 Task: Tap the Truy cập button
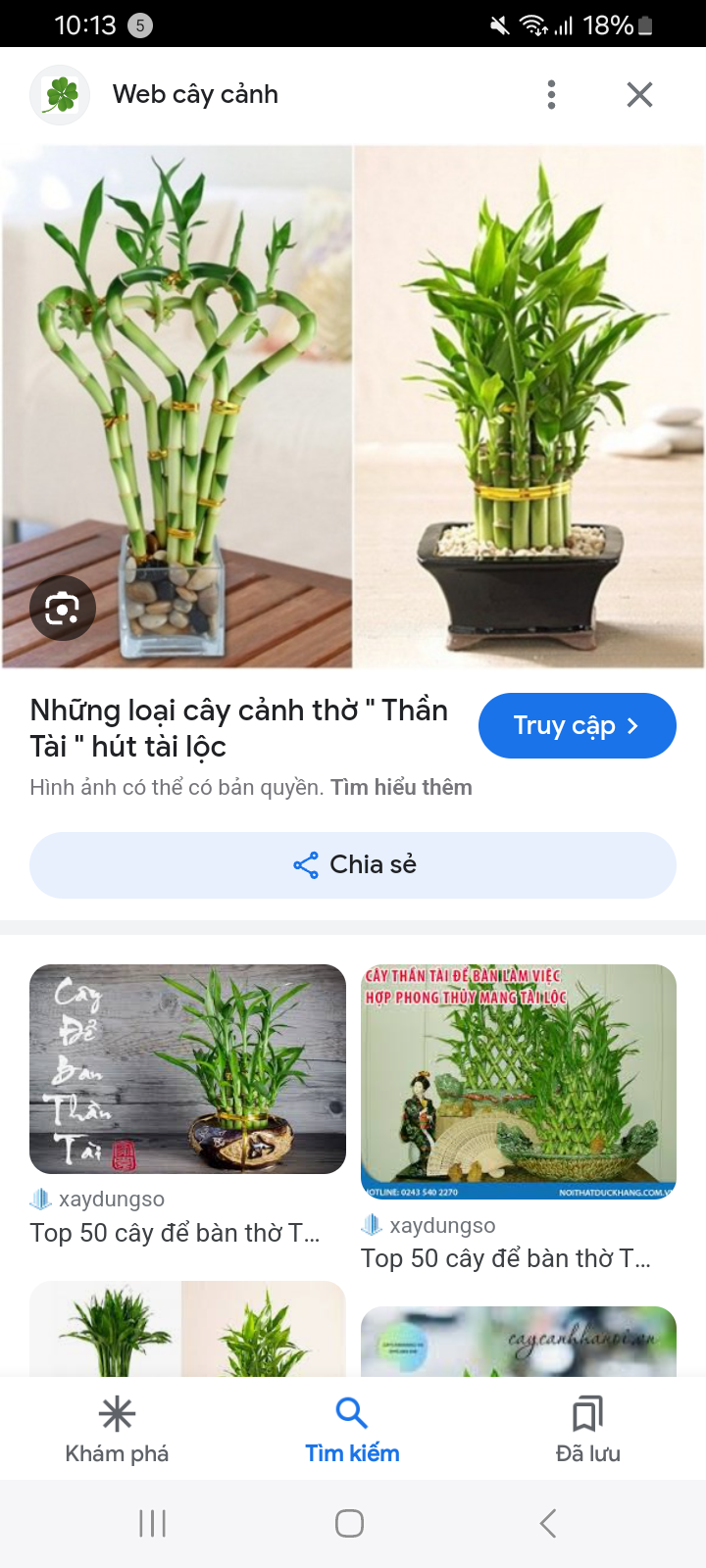(577, 726)
